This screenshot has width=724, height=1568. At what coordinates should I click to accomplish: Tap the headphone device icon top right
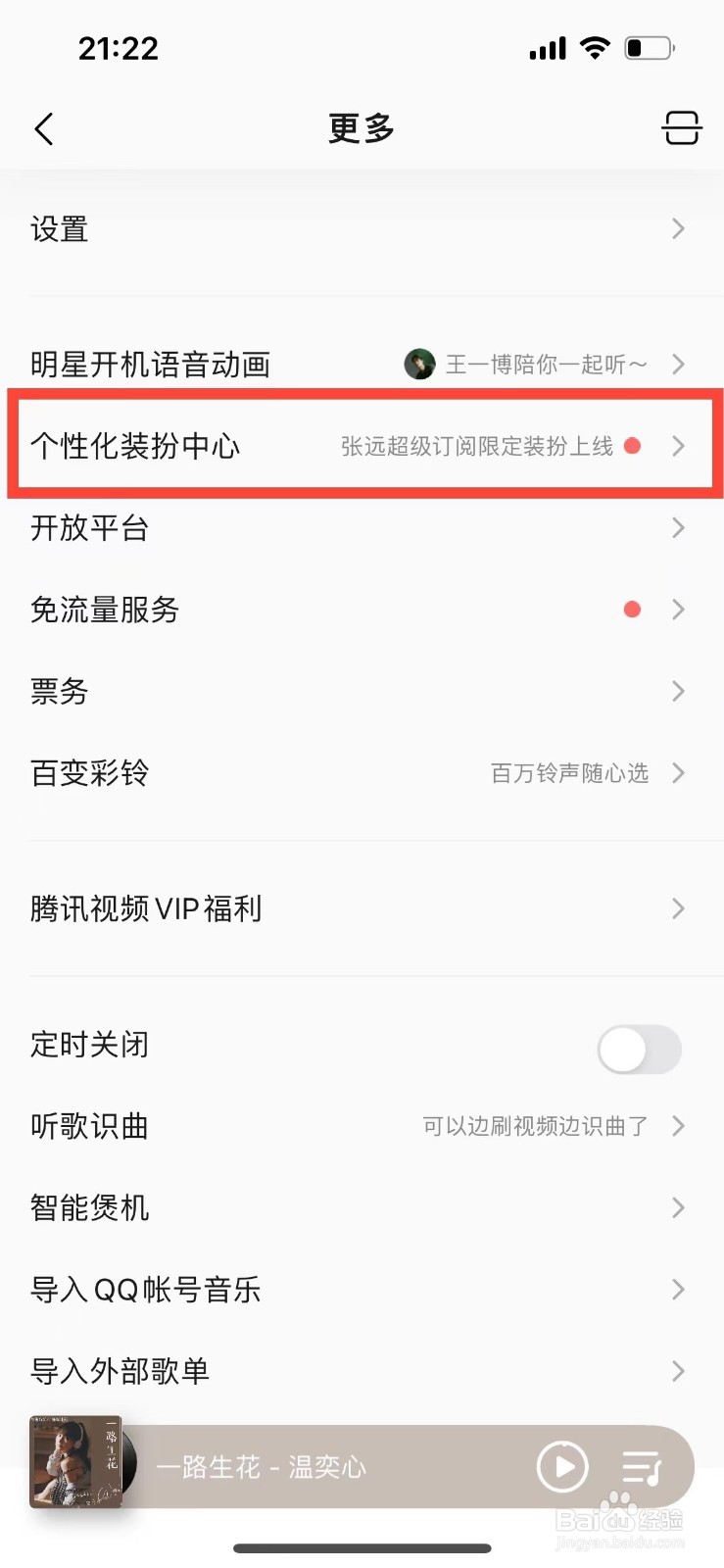tap(681, 128)
